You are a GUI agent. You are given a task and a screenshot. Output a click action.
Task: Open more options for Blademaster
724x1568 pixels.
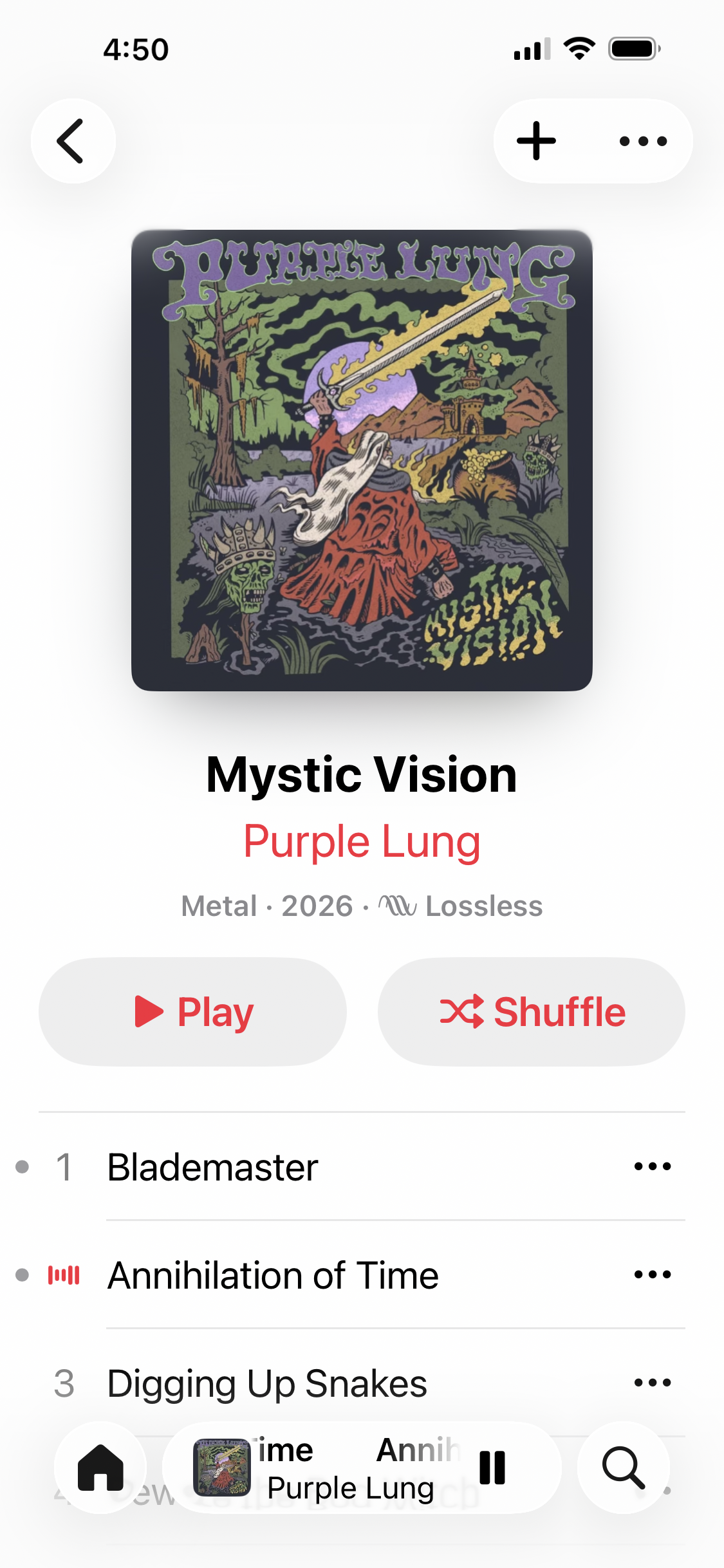tap(652, 1167)
